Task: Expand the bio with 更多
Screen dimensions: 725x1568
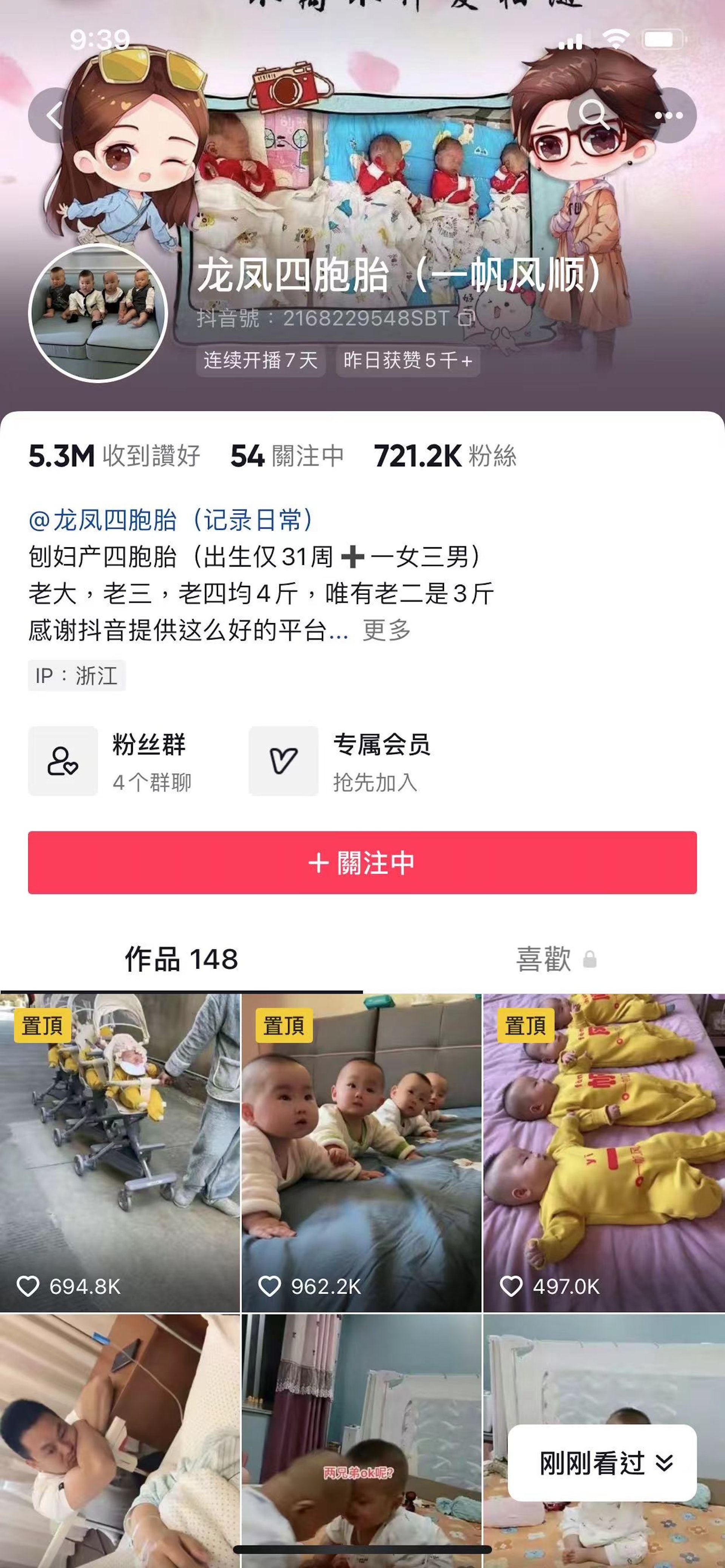Action: (386, 630)
